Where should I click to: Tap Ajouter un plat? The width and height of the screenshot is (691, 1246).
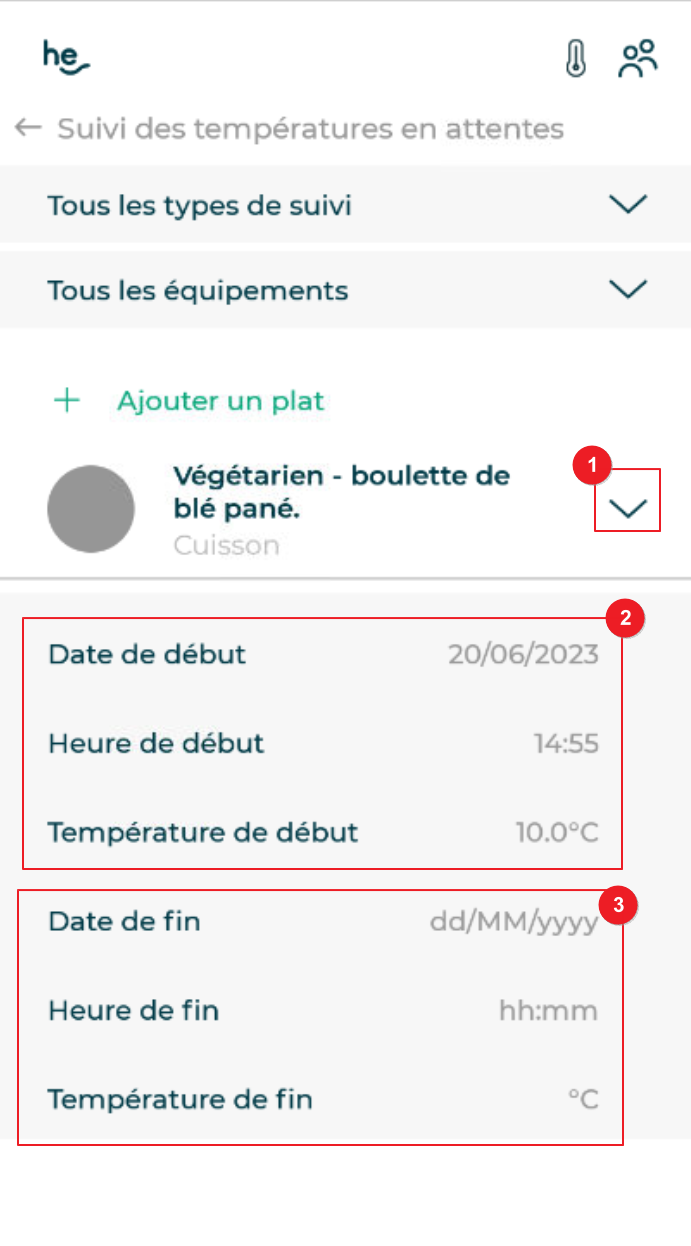220,401
